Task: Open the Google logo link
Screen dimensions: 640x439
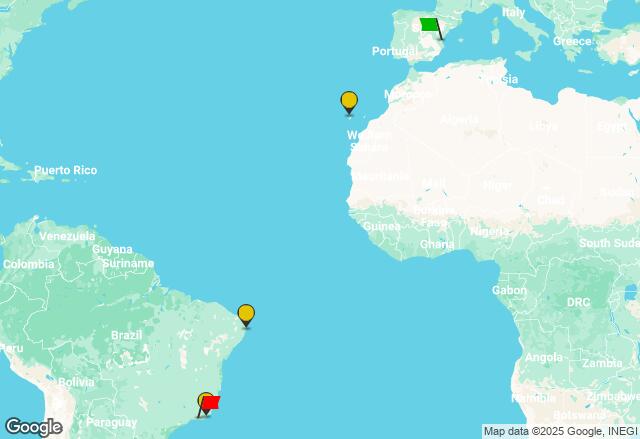Action: (32, 427)
